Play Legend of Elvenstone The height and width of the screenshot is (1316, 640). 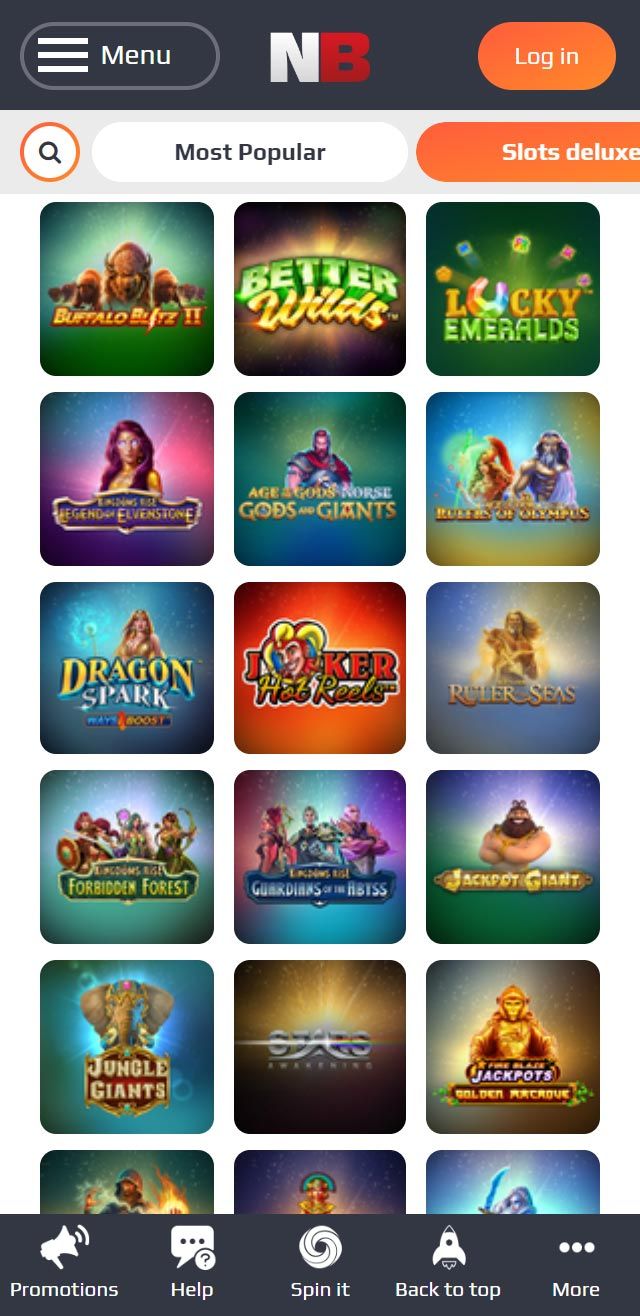pyautogui.click(x=127, y=479)
